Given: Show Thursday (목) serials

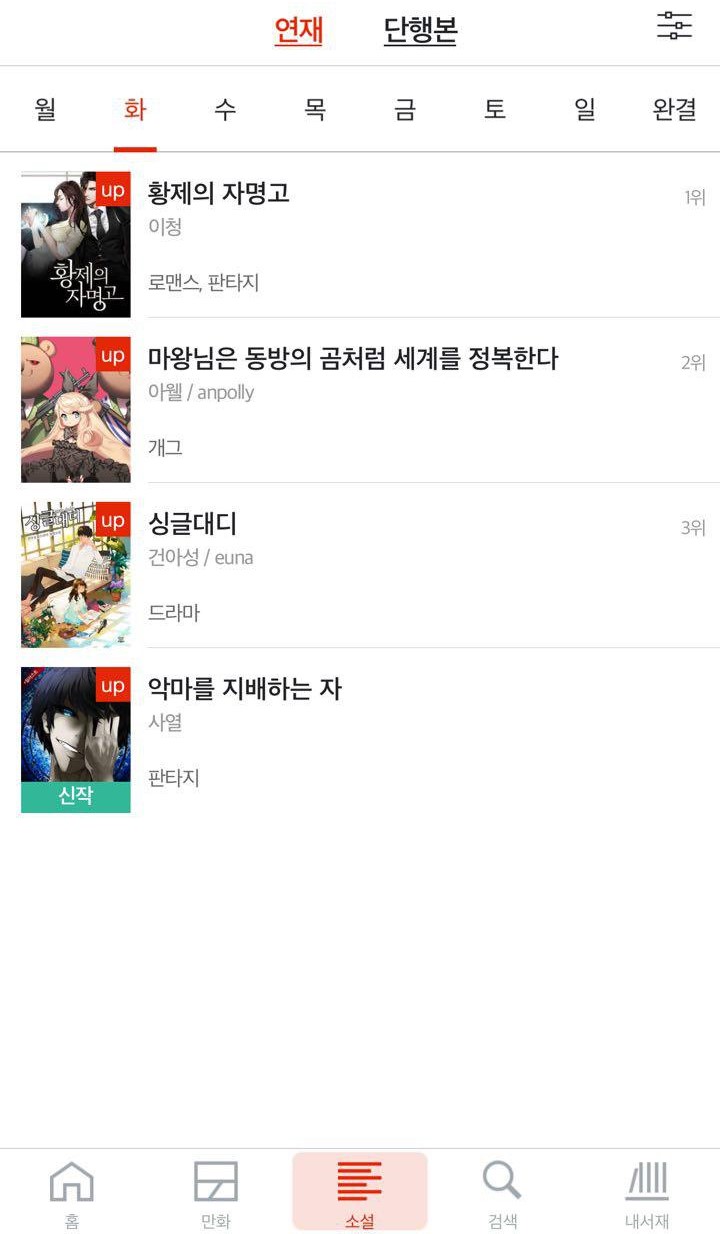Looking at the screenshot, I should tap(315, 109).
